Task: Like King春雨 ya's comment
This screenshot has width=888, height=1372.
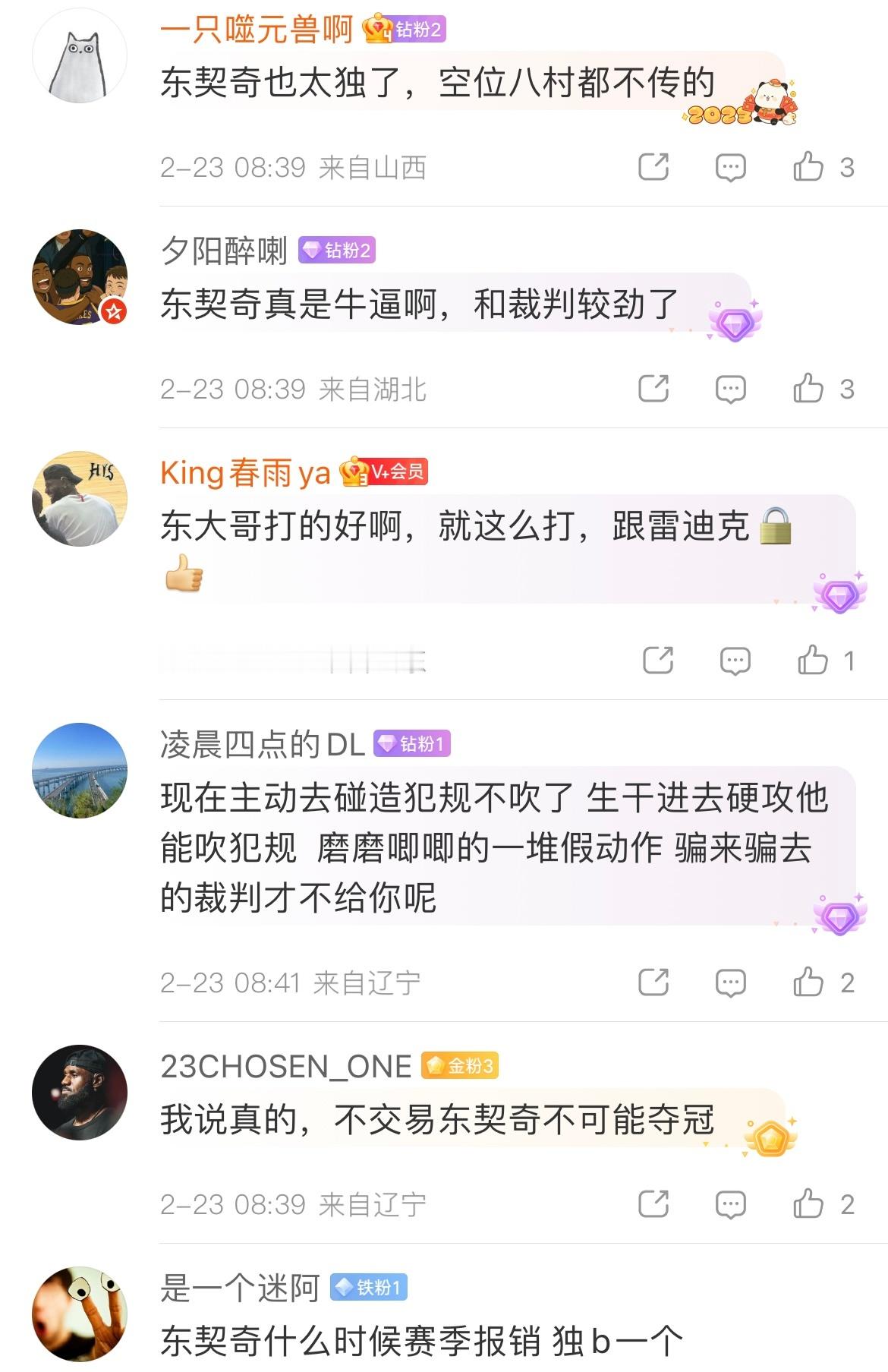Action: [812, 660]
